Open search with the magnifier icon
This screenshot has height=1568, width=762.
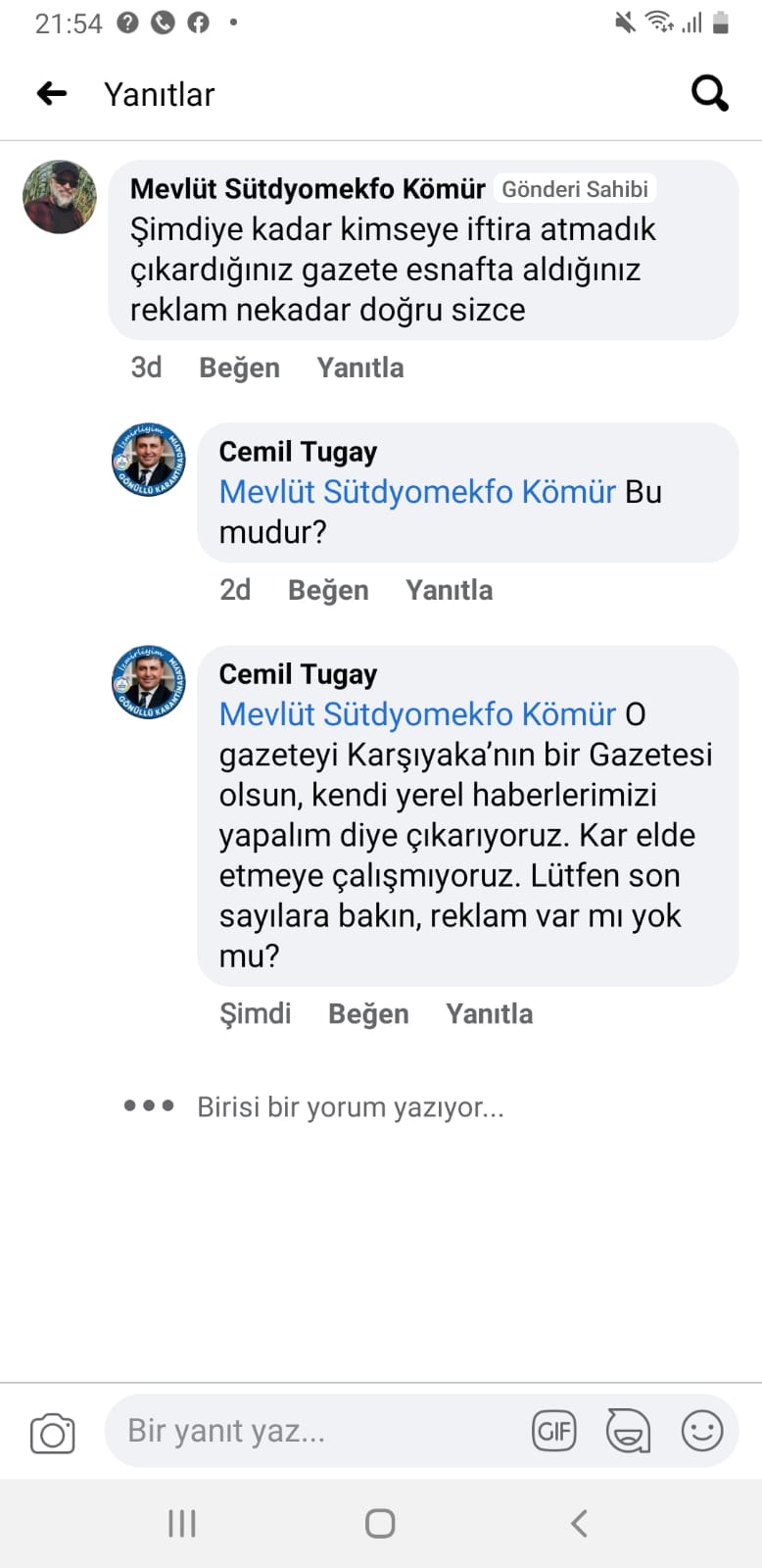[709, 93]
